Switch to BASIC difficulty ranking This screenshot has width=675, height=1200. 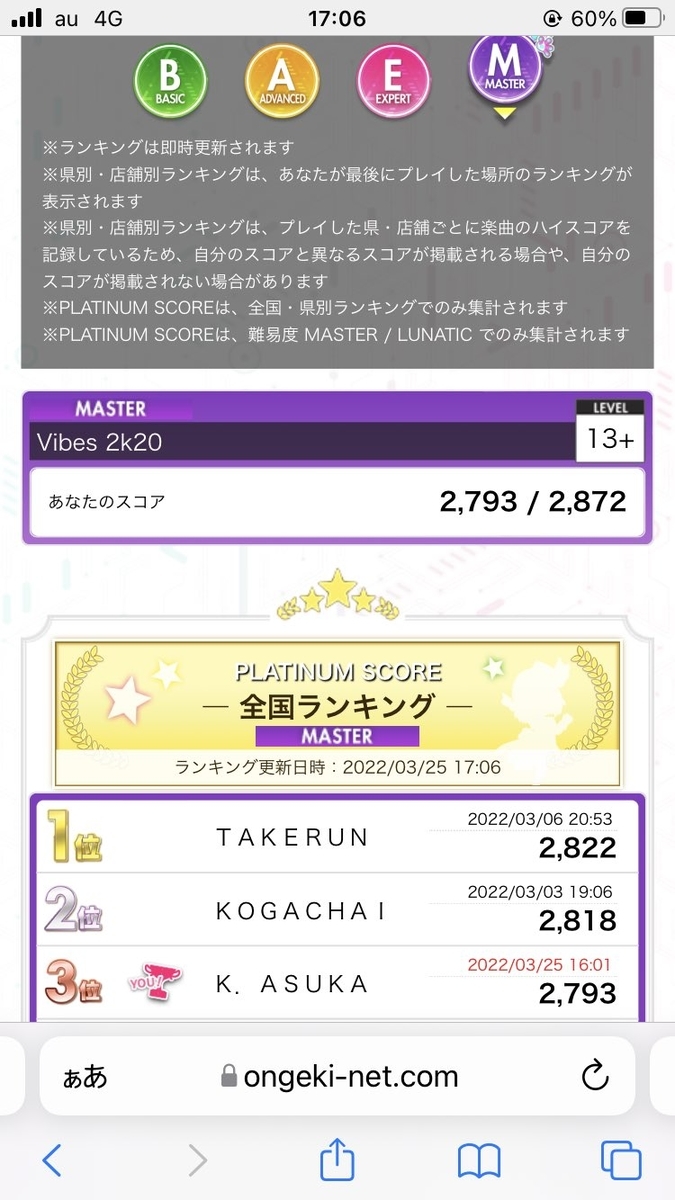click(x=170, y=81)
